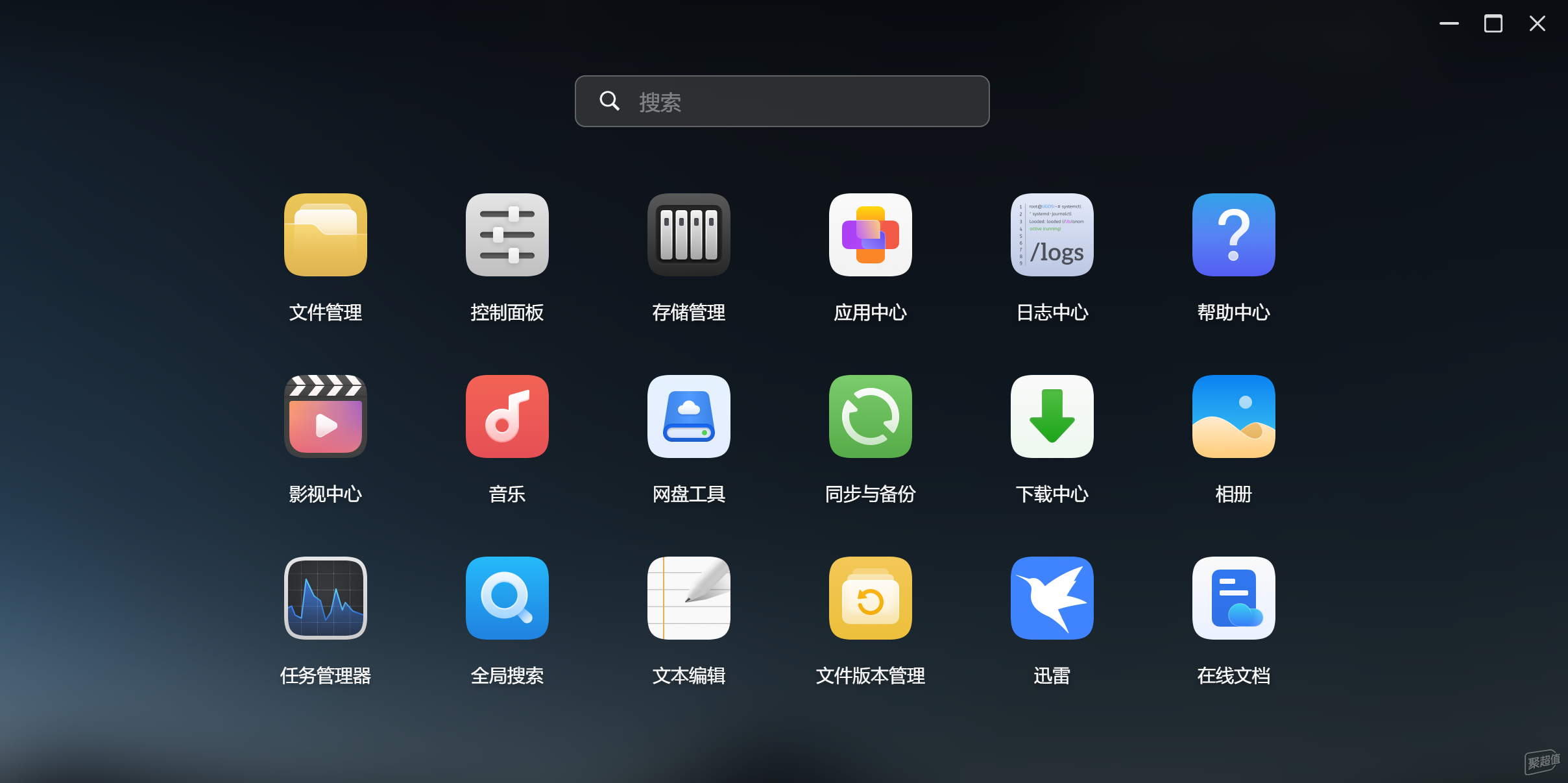Open 存储管理 storage manager
1568x783 pixels.
pyautogui.click(x=688, y=235)
